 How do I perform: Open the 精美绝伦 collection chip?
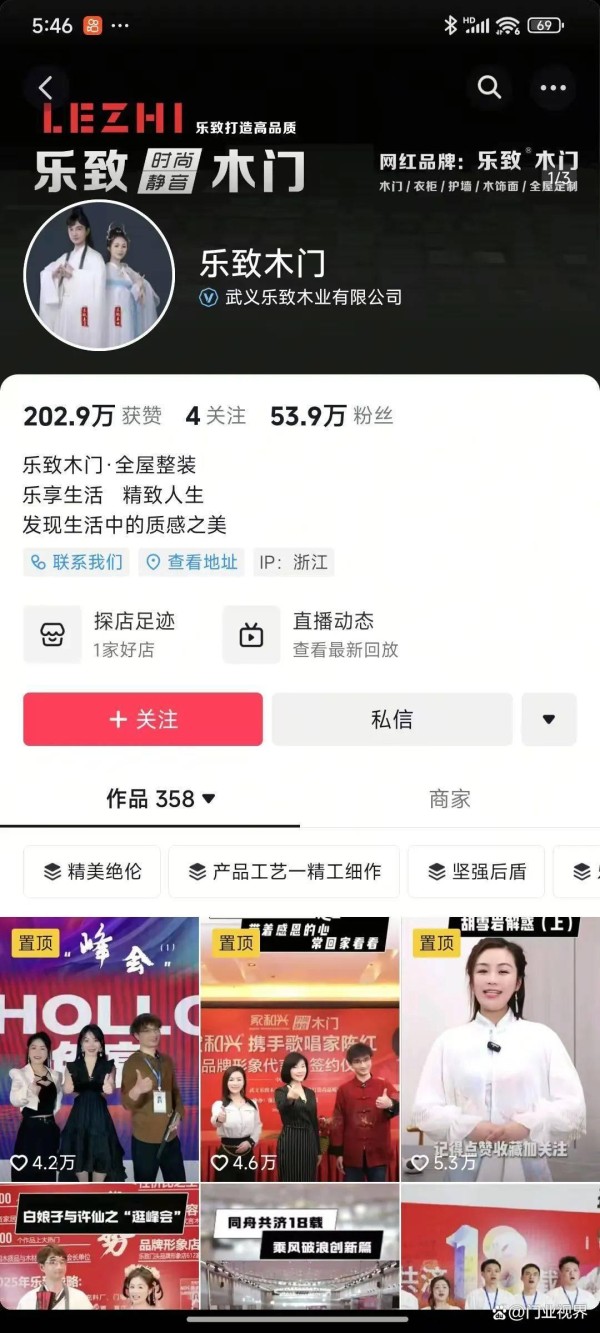click(x=91, y=871)
